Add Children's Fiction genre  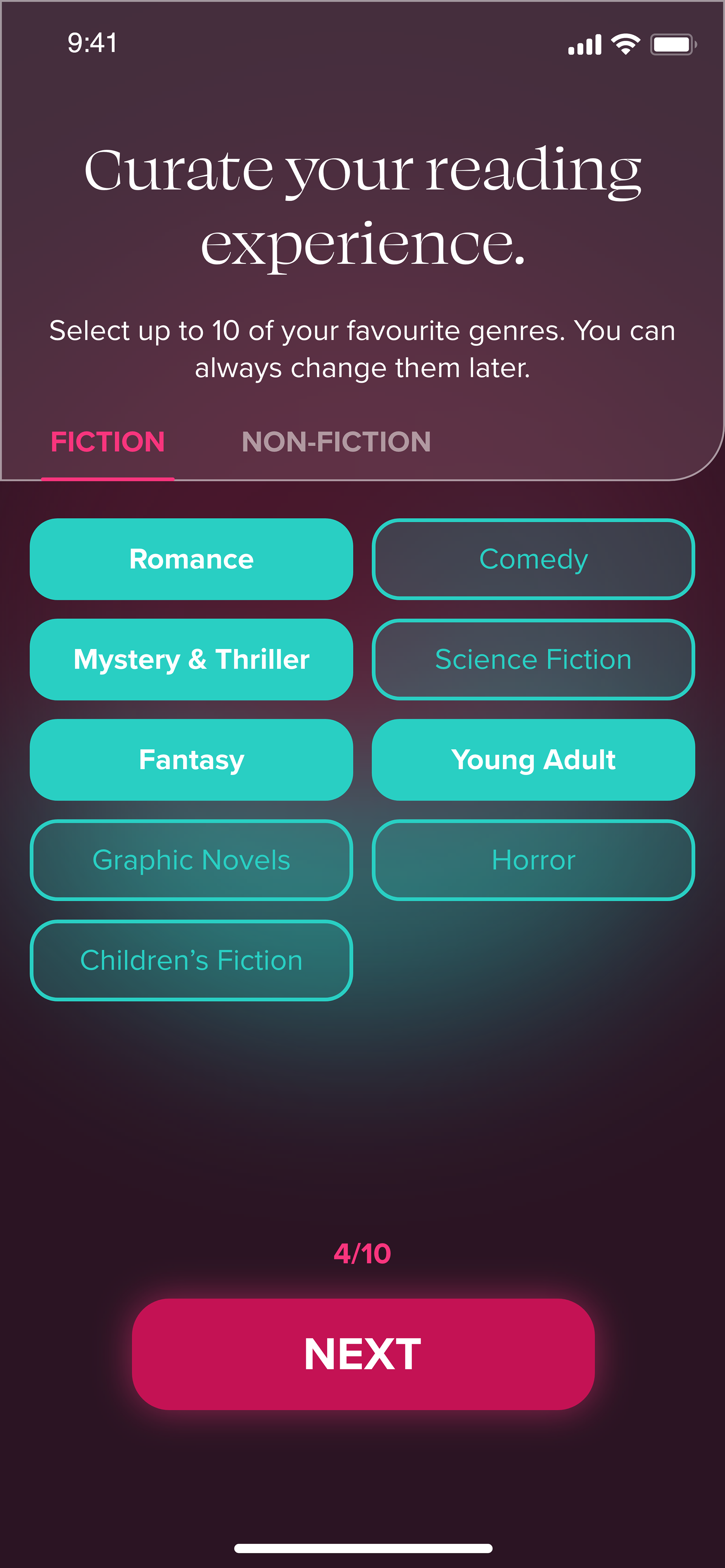click(x=191, y=960)
